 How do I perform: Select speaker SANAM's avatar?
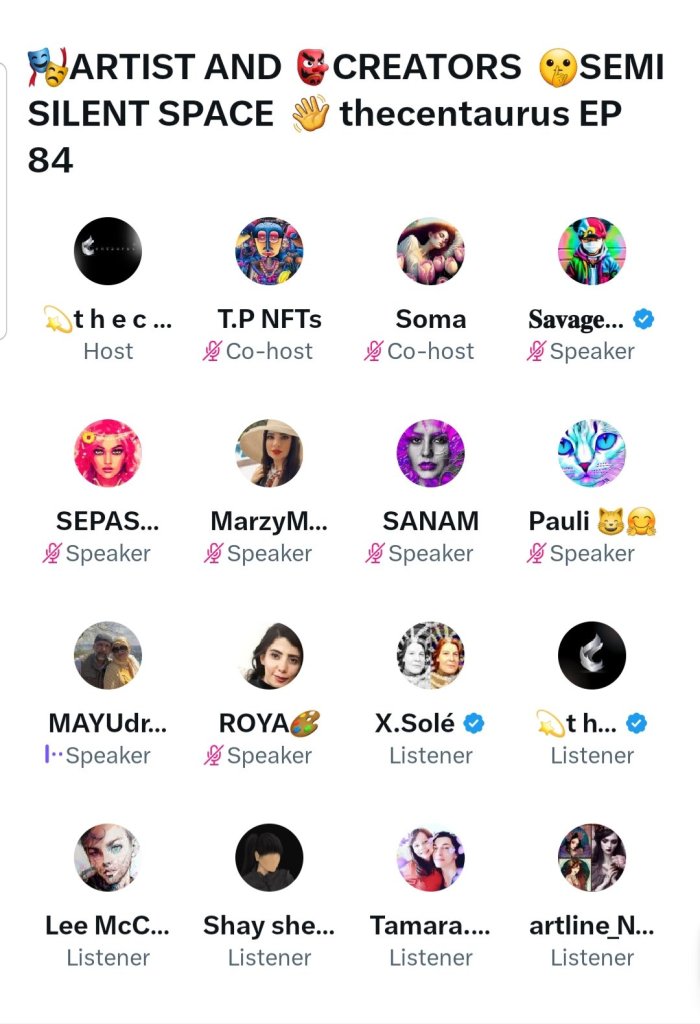coord(431,453)
